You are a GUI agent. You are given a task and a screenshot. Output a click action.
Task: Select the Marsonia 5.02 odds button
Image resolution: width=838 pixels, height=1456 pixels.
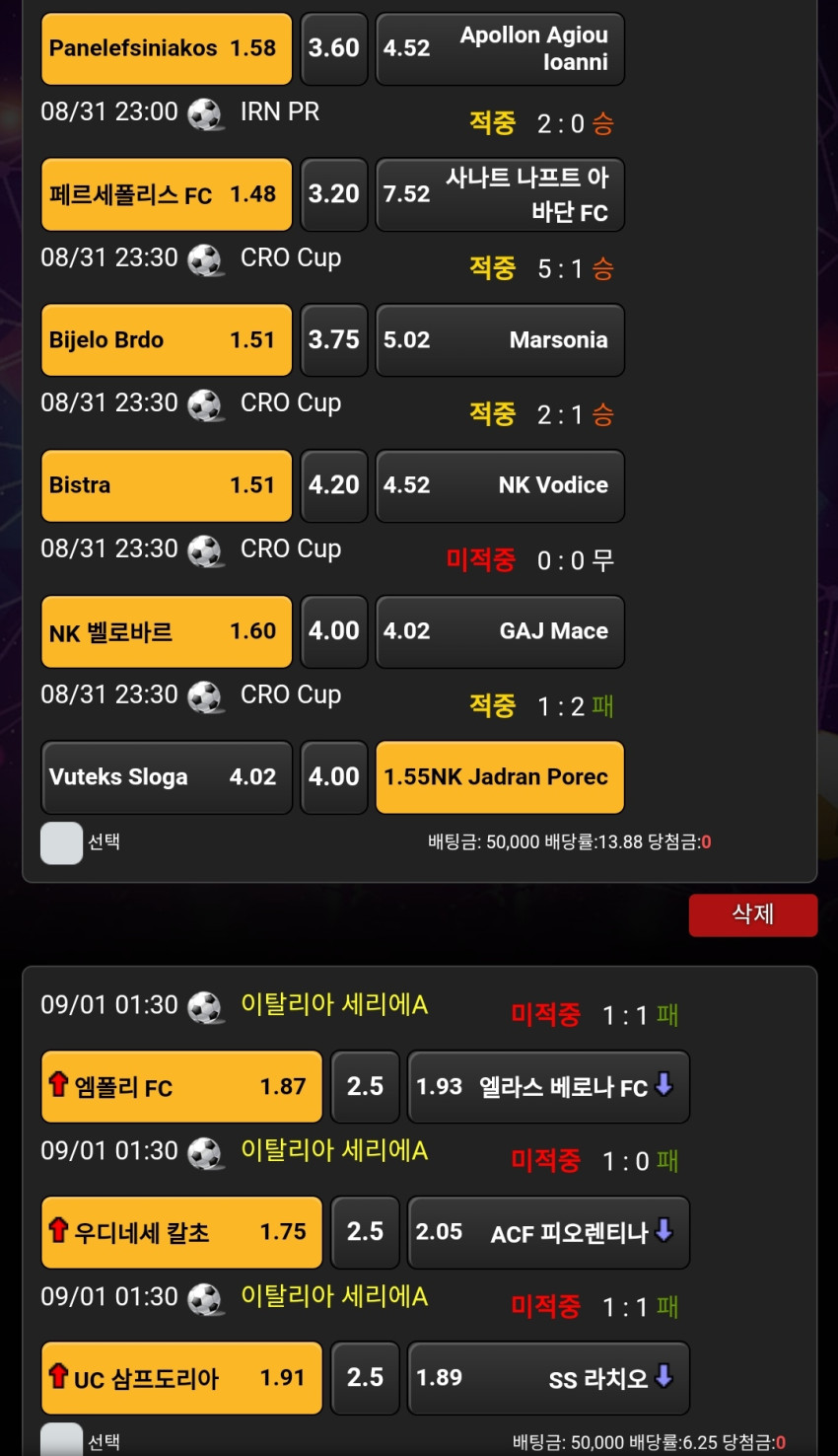[x=500, y=340]
